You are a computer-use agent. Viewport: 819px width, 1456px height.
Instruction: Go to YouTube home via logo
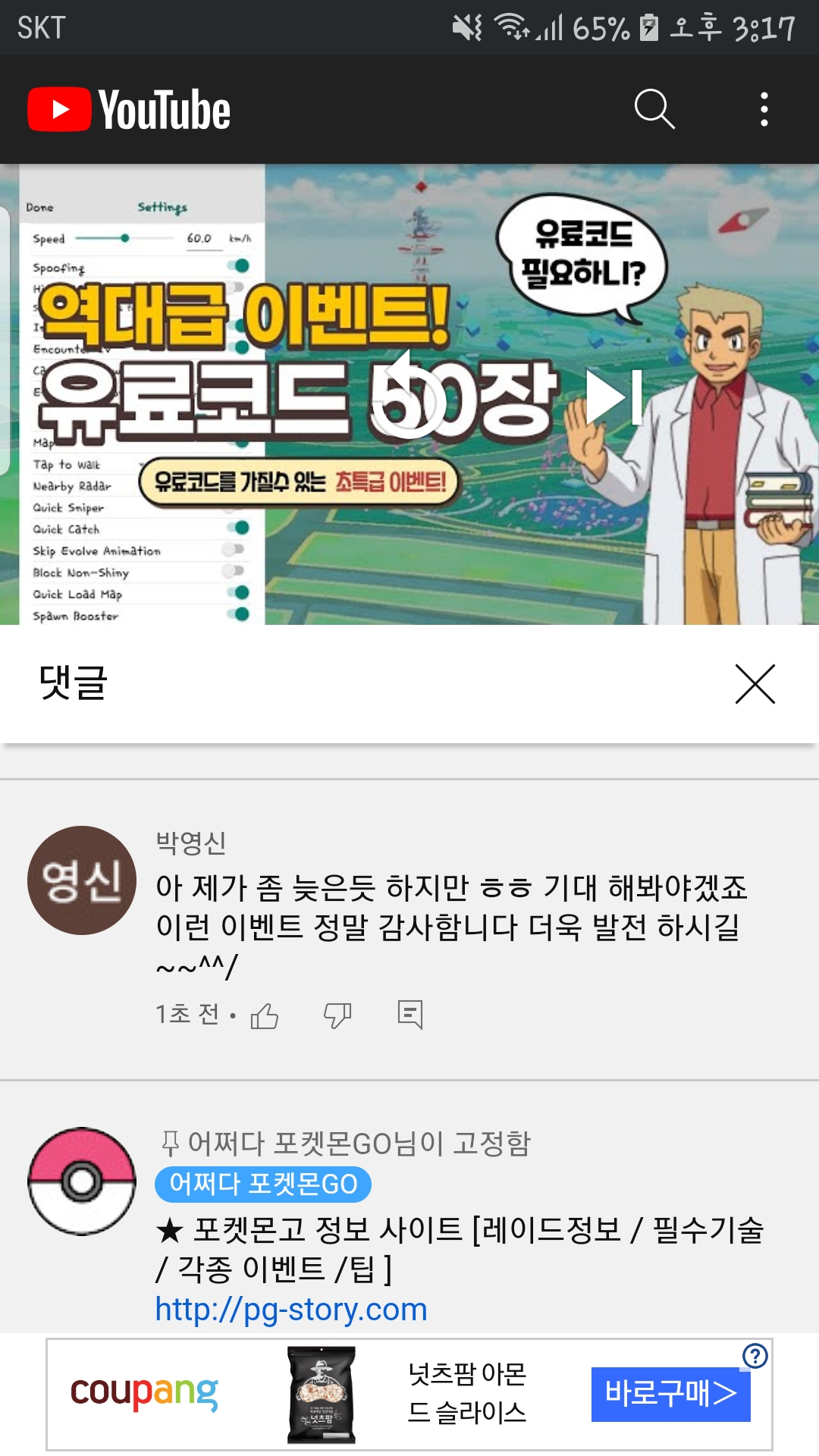[x=129, y=110]
